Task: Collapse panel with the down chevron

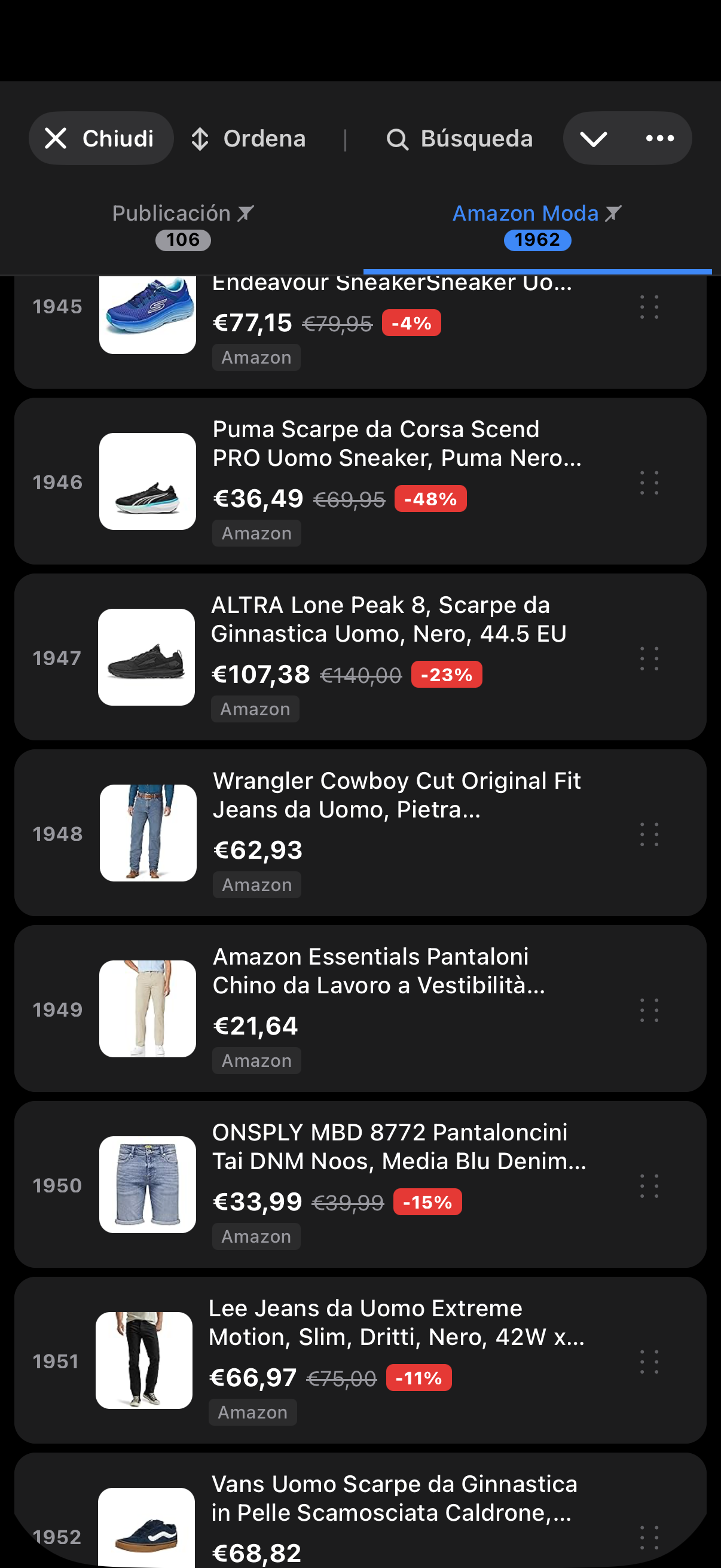Action: click(x=593, y=139)
